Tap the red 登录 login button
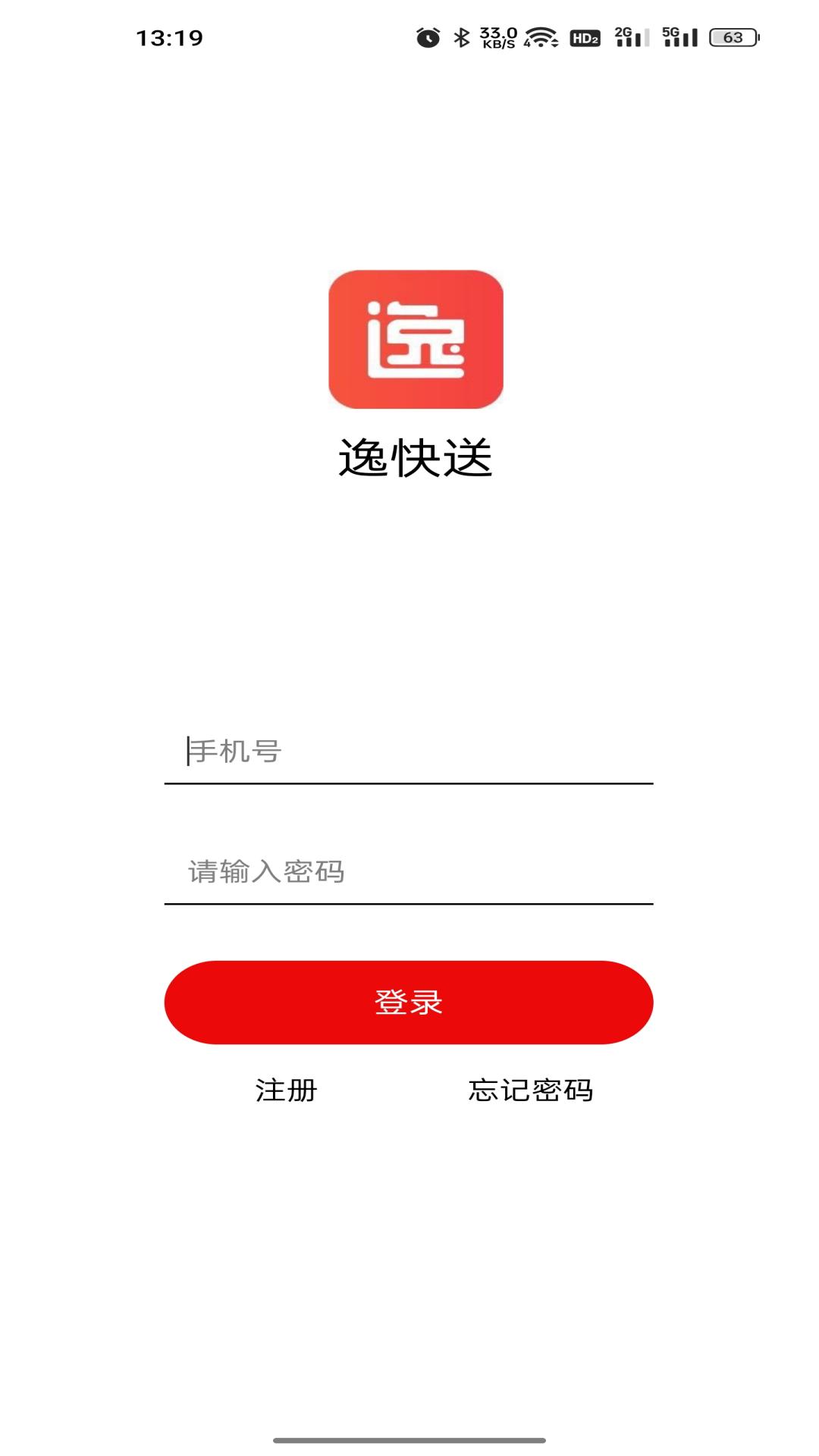Screen dimensions: 819x1456 [x=408, y=1002]
